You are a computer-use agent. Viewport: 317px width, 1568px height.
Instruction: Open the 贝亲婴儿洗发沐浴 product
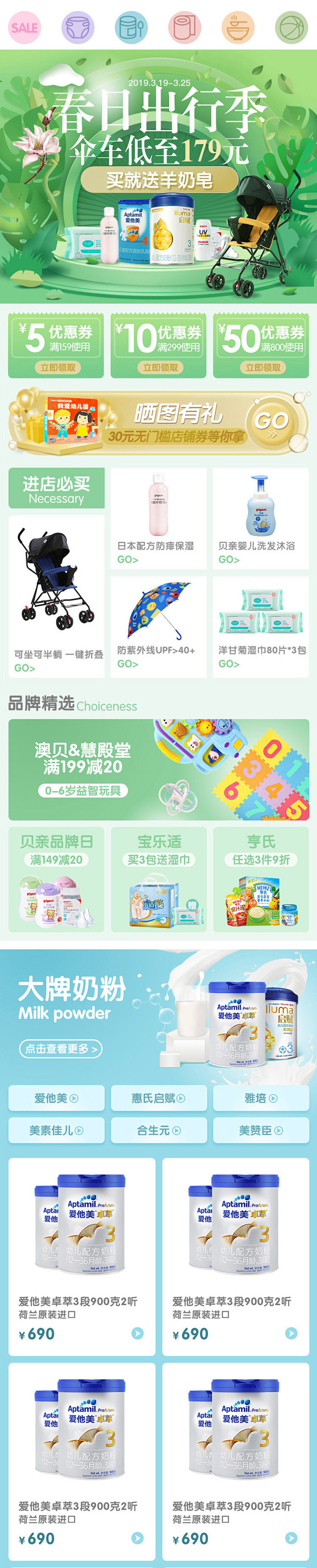(x=261, y=518)
